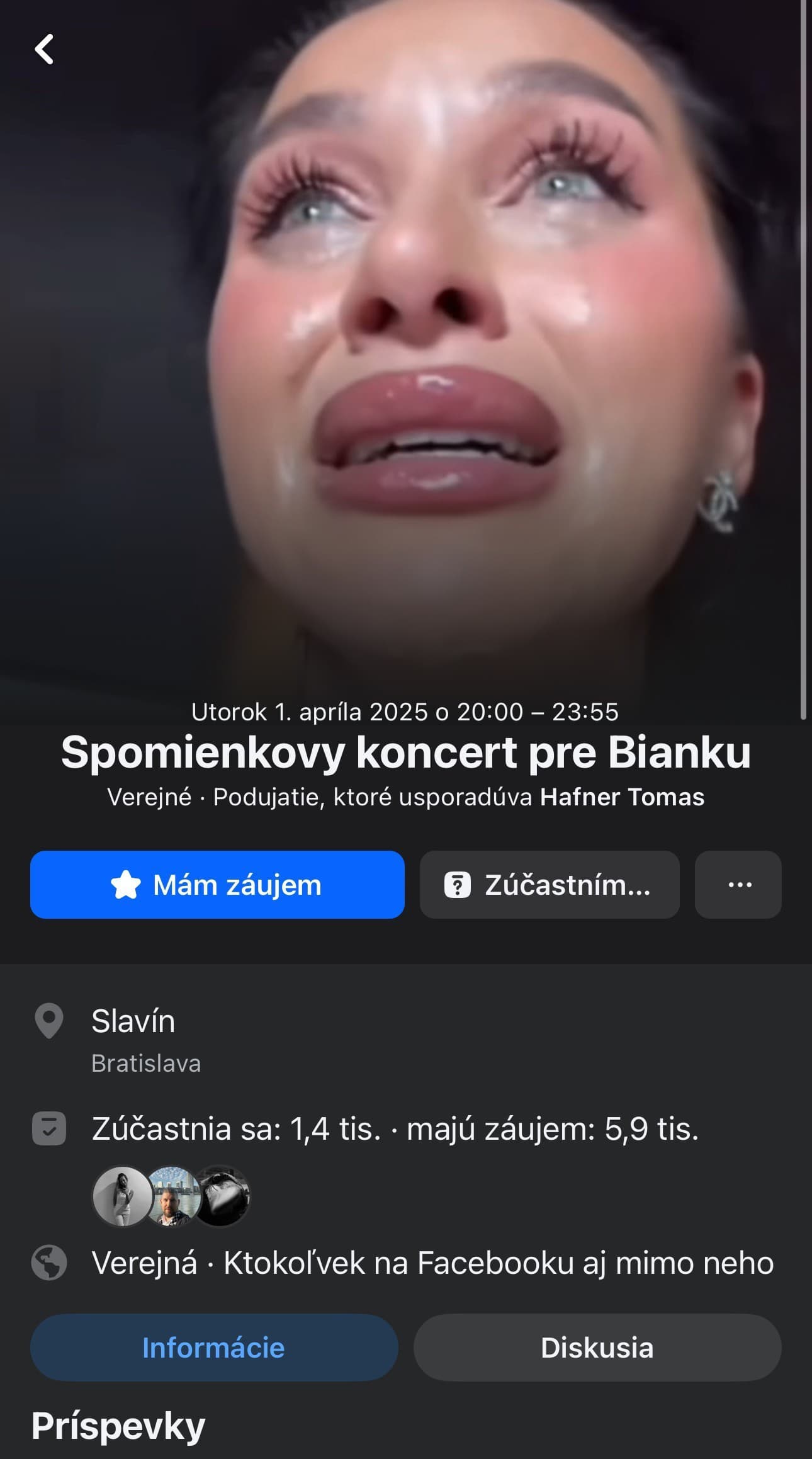Switch to the Diskusia tab

596,1349
